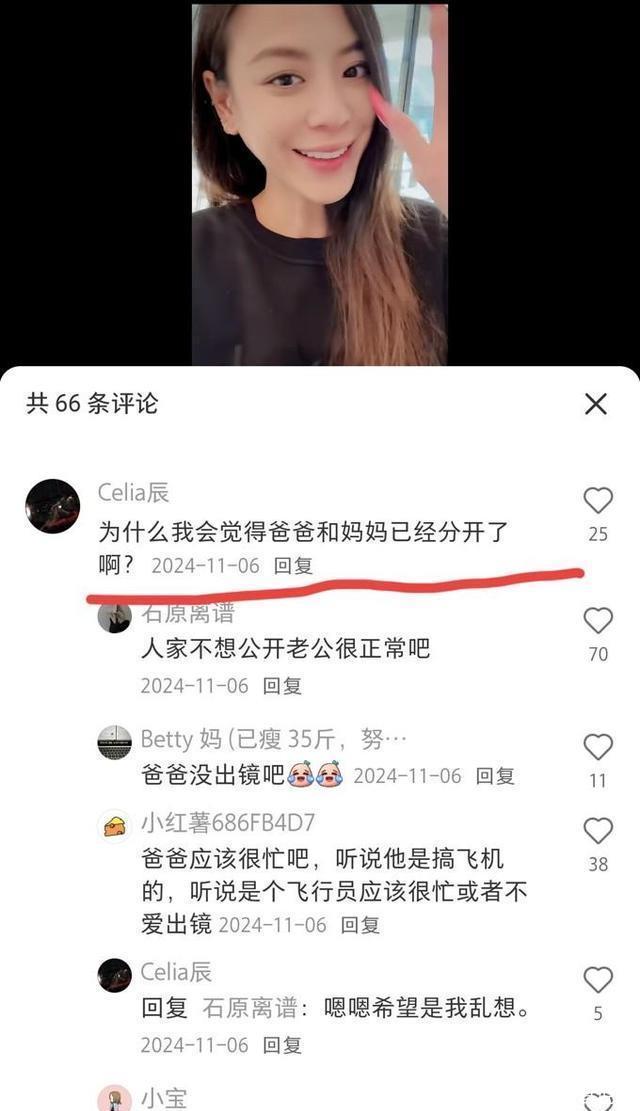The height and width of the screenshot is (1111, 640).
Task: Open 石原离谱's profile avatar
Action: (114, 617)
